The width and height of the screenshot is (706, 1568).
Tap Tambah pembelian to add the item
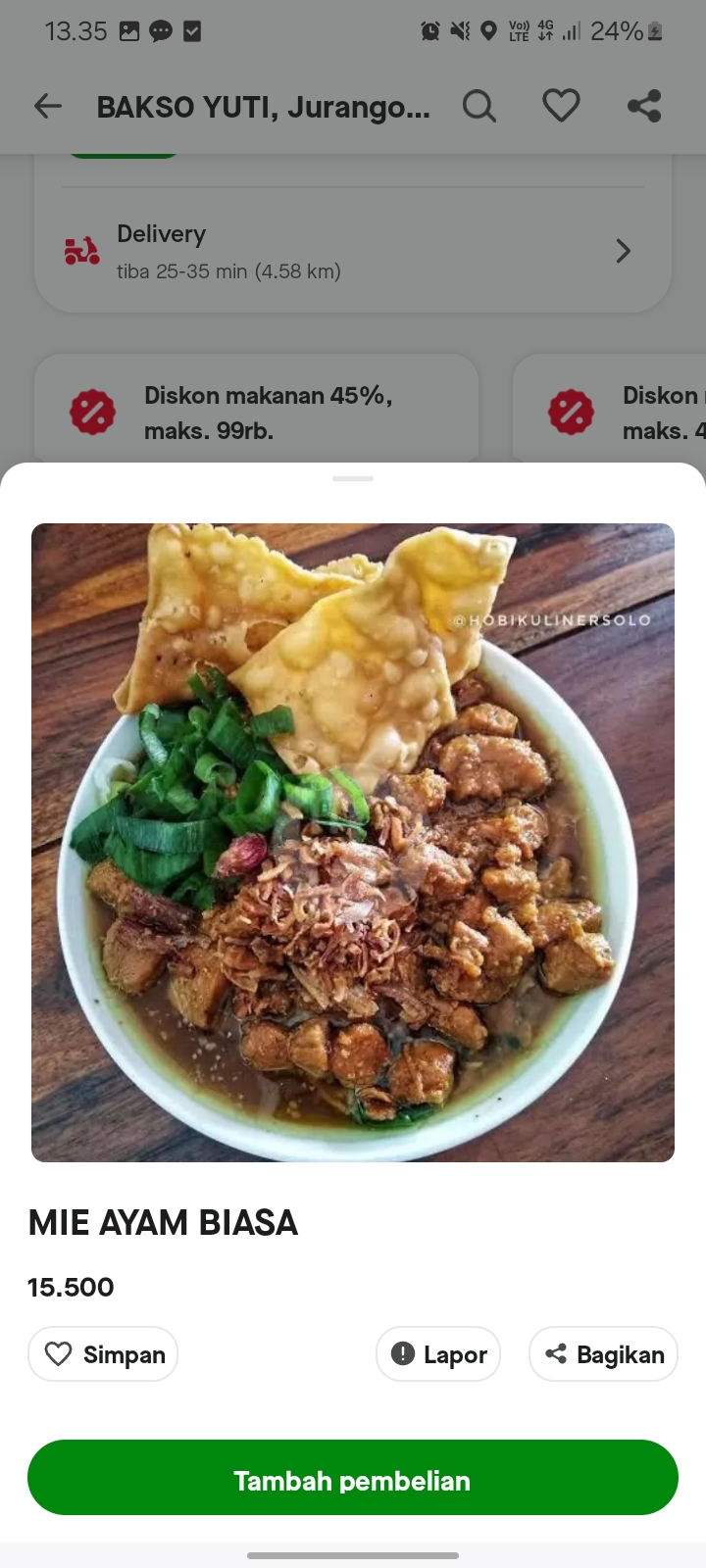[x=352, y=1480]
